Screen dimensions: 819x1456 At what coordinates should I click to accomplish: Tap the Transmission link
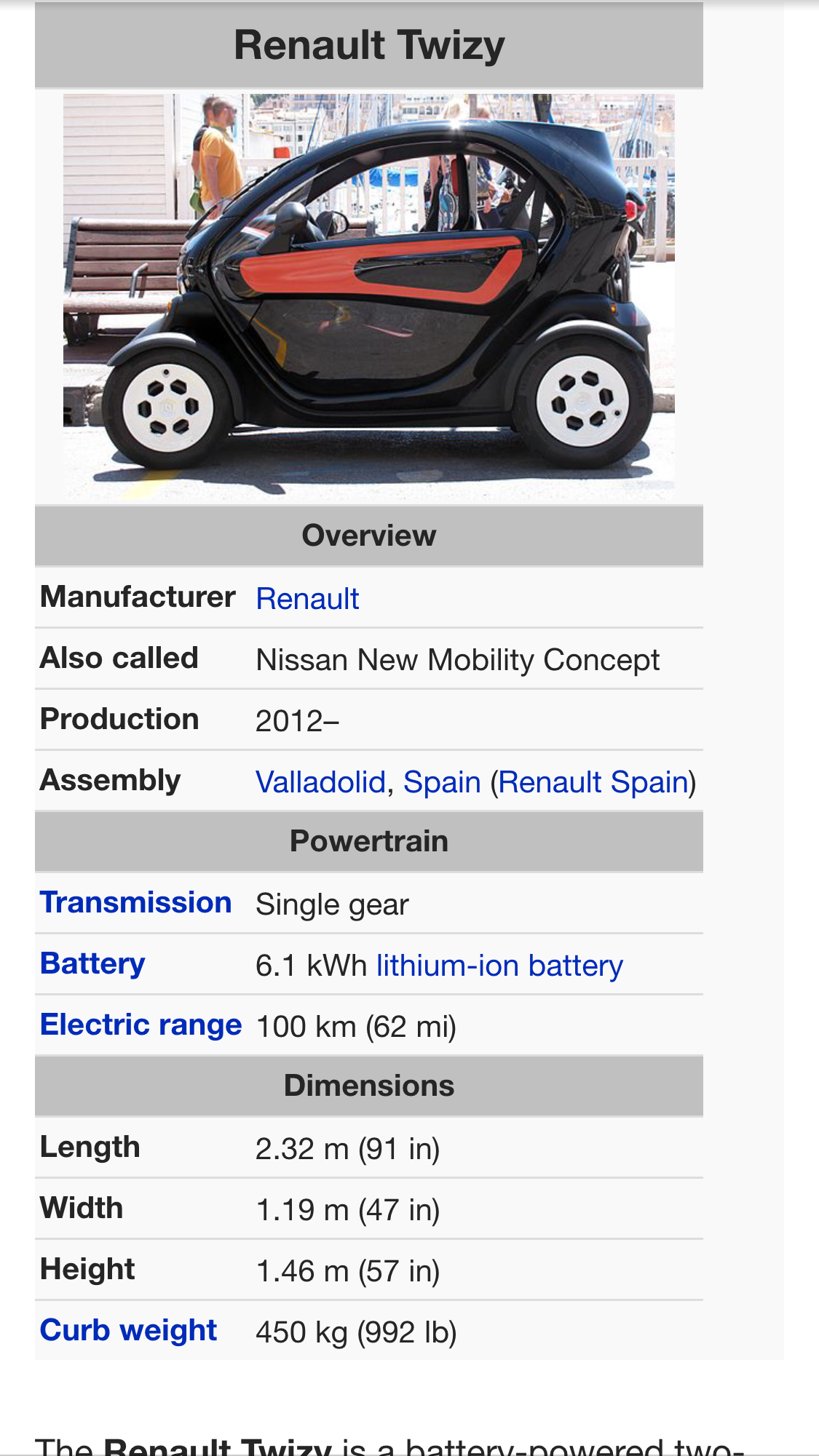pos(136,902)
